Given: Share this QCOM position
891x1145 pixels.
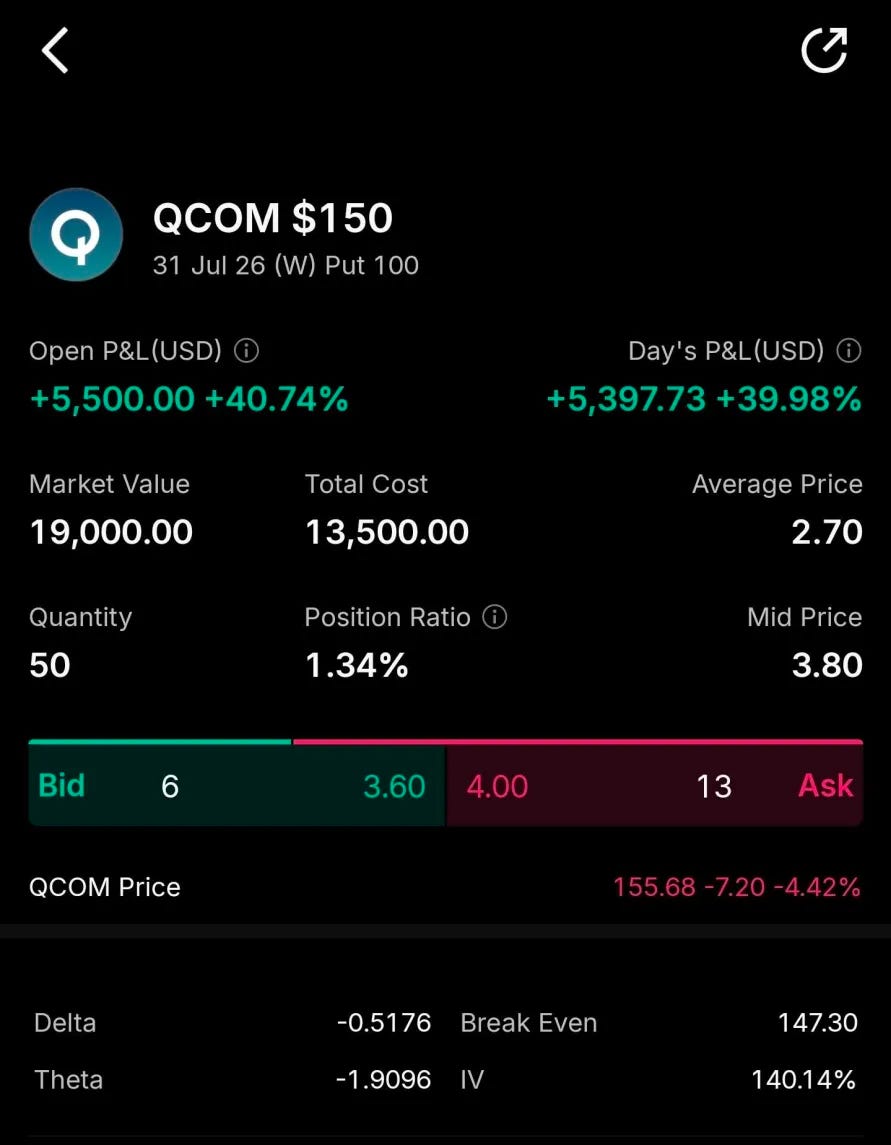Looking at the screenshot, I should 825,50.
